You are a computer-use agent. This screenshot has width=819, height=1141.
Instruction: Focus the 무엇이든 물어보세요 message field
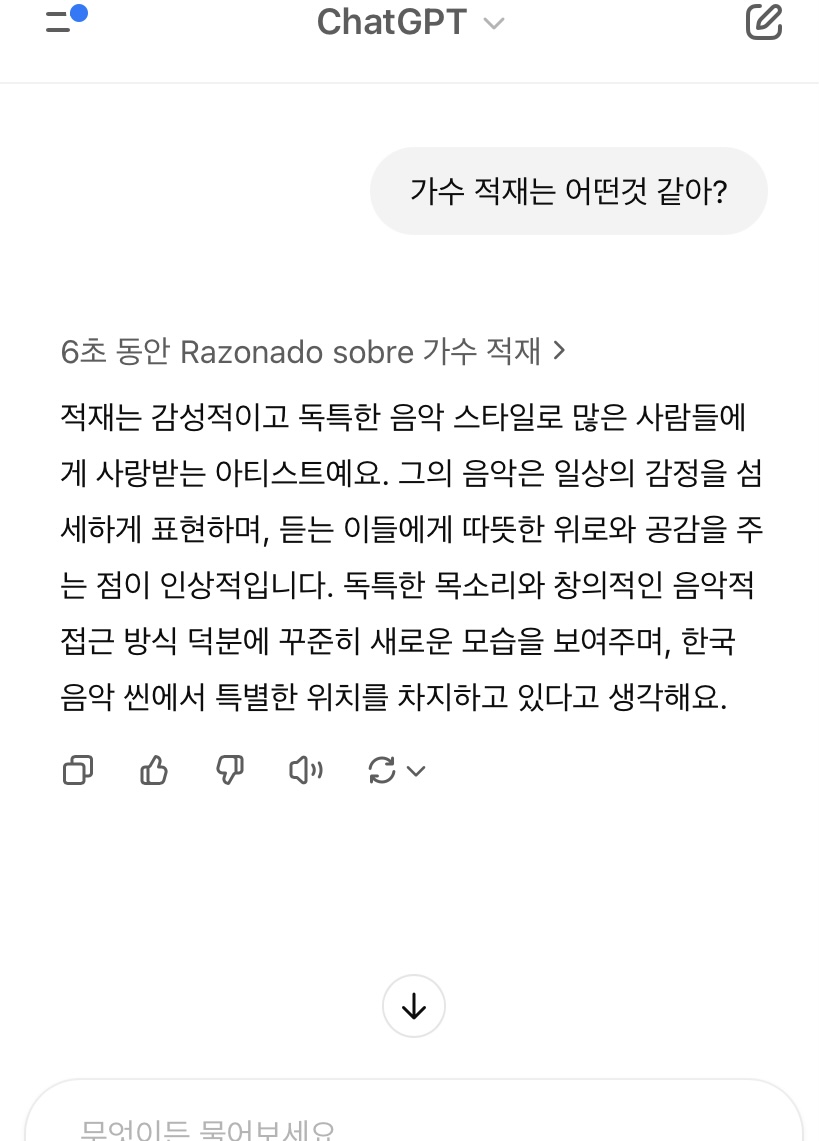pyautogui.click(x=414, y=1112)
